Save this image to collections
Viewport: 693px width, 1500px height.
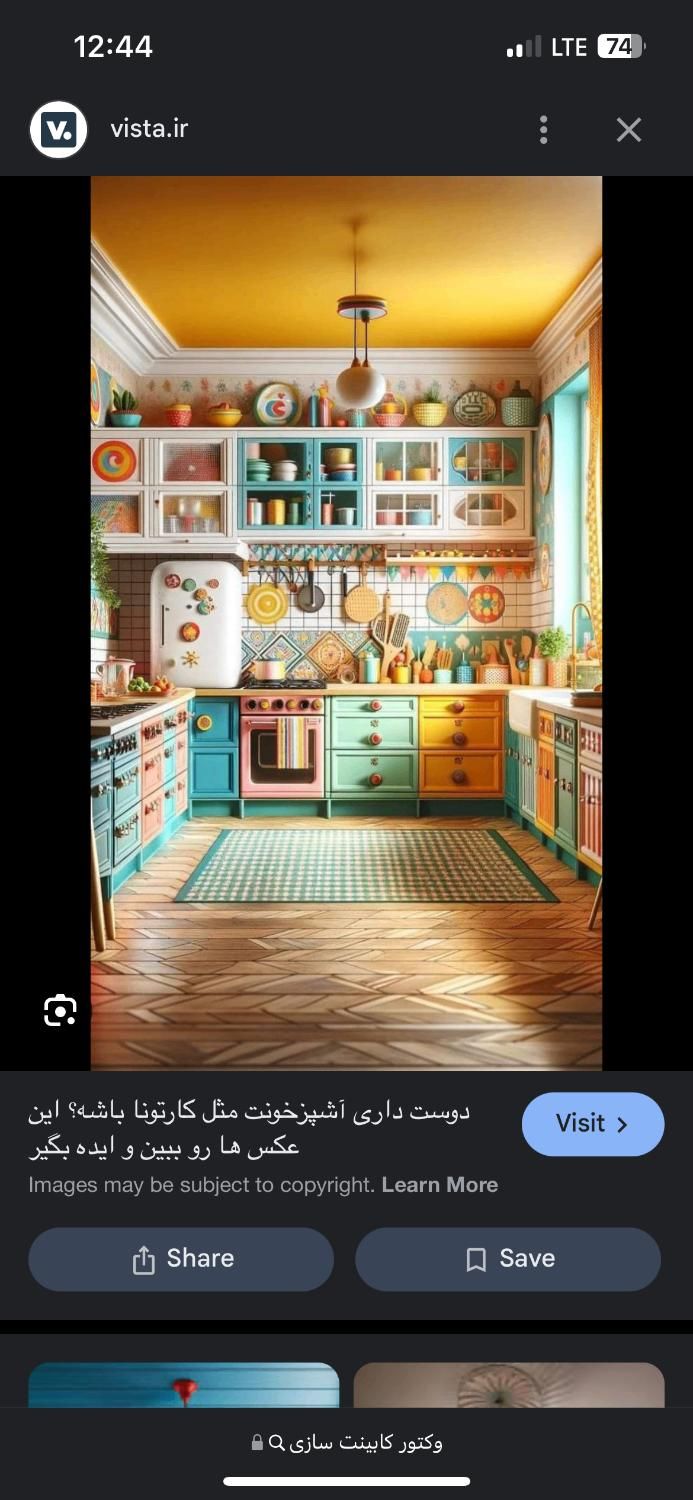[x=508, y=1259]
